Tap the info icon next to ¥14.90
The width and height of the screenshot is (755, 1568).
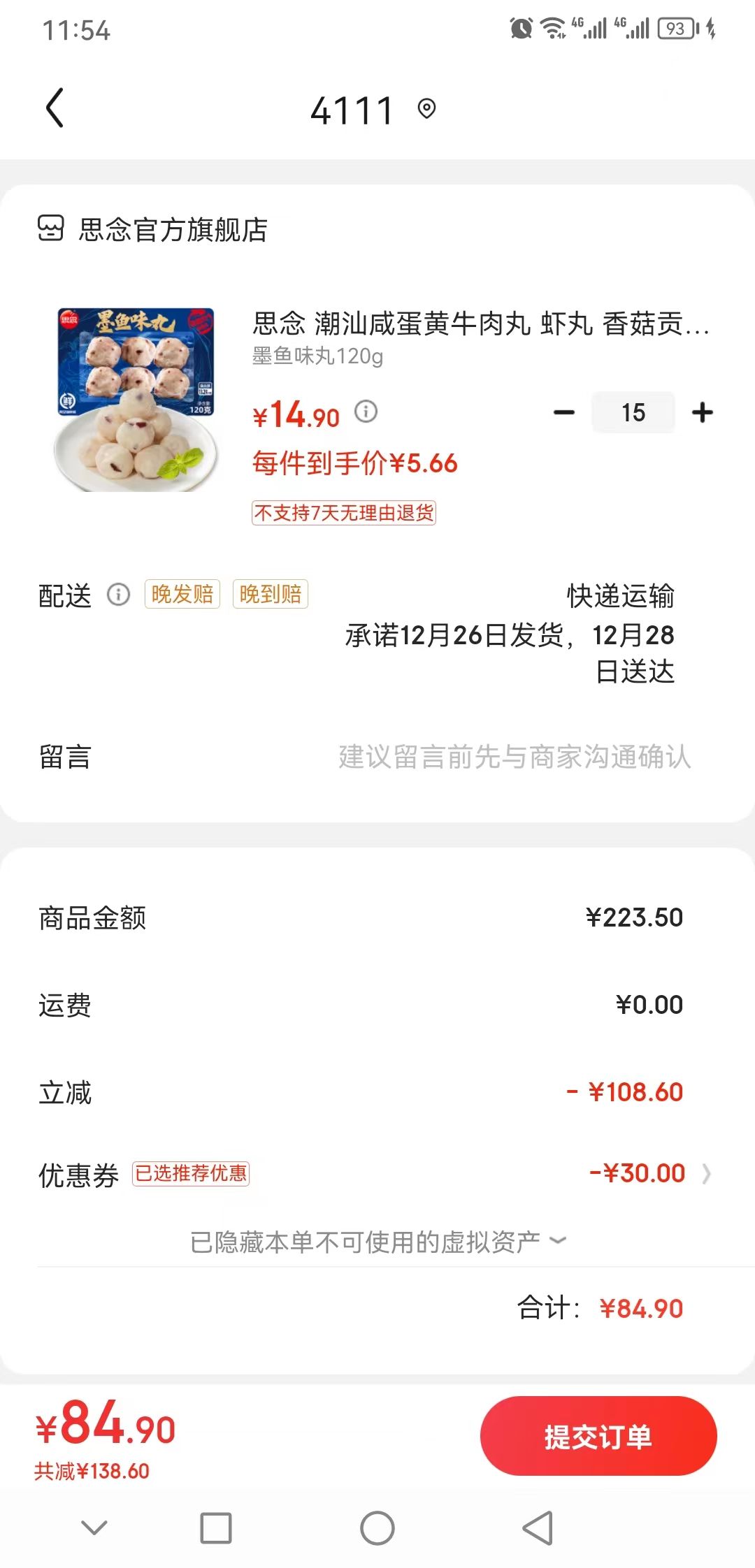click(366, 412)
